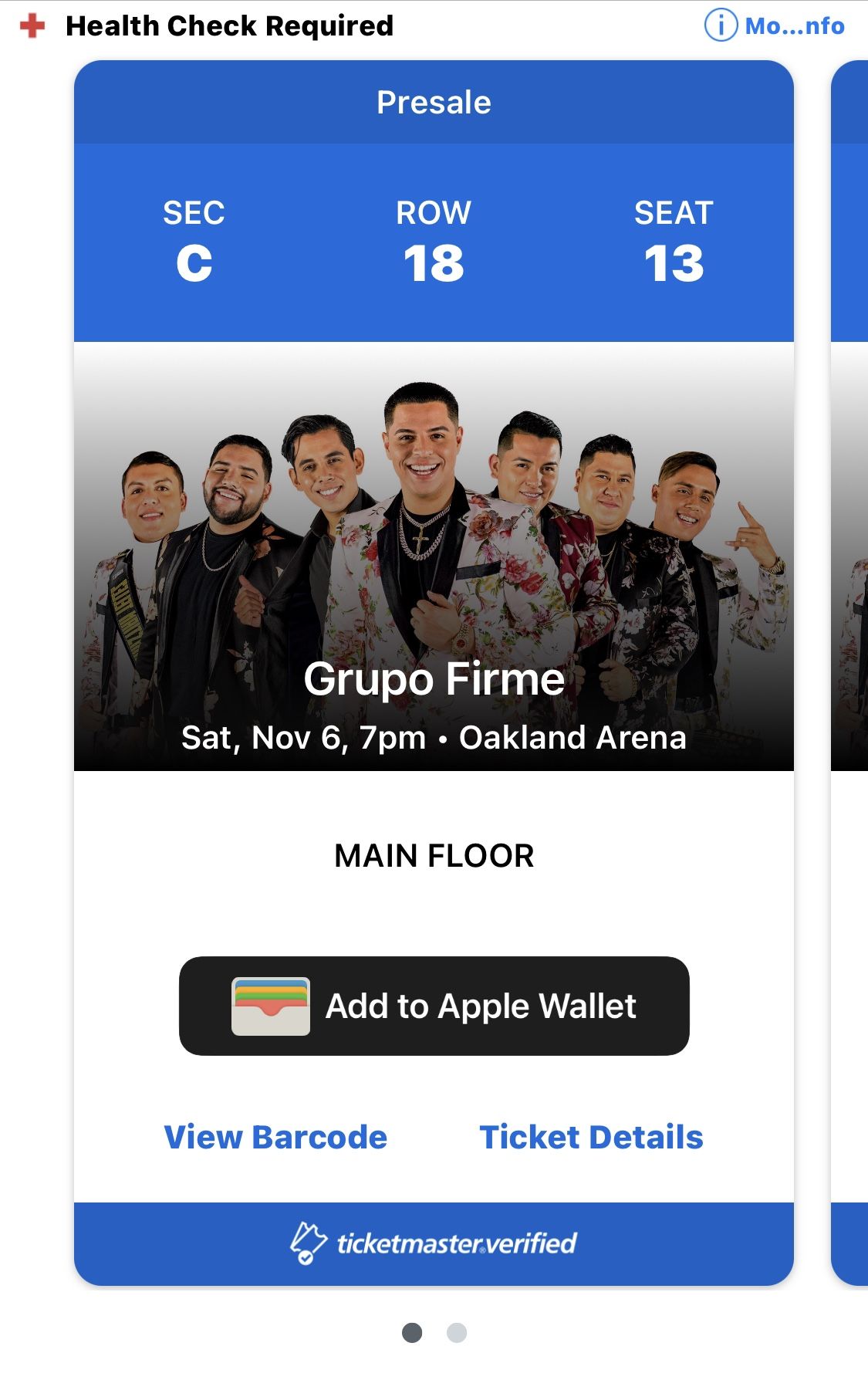This screenshot has width=868, height=1380.
Task: View Barcode for this ticket
Action: pos(275,1137)
